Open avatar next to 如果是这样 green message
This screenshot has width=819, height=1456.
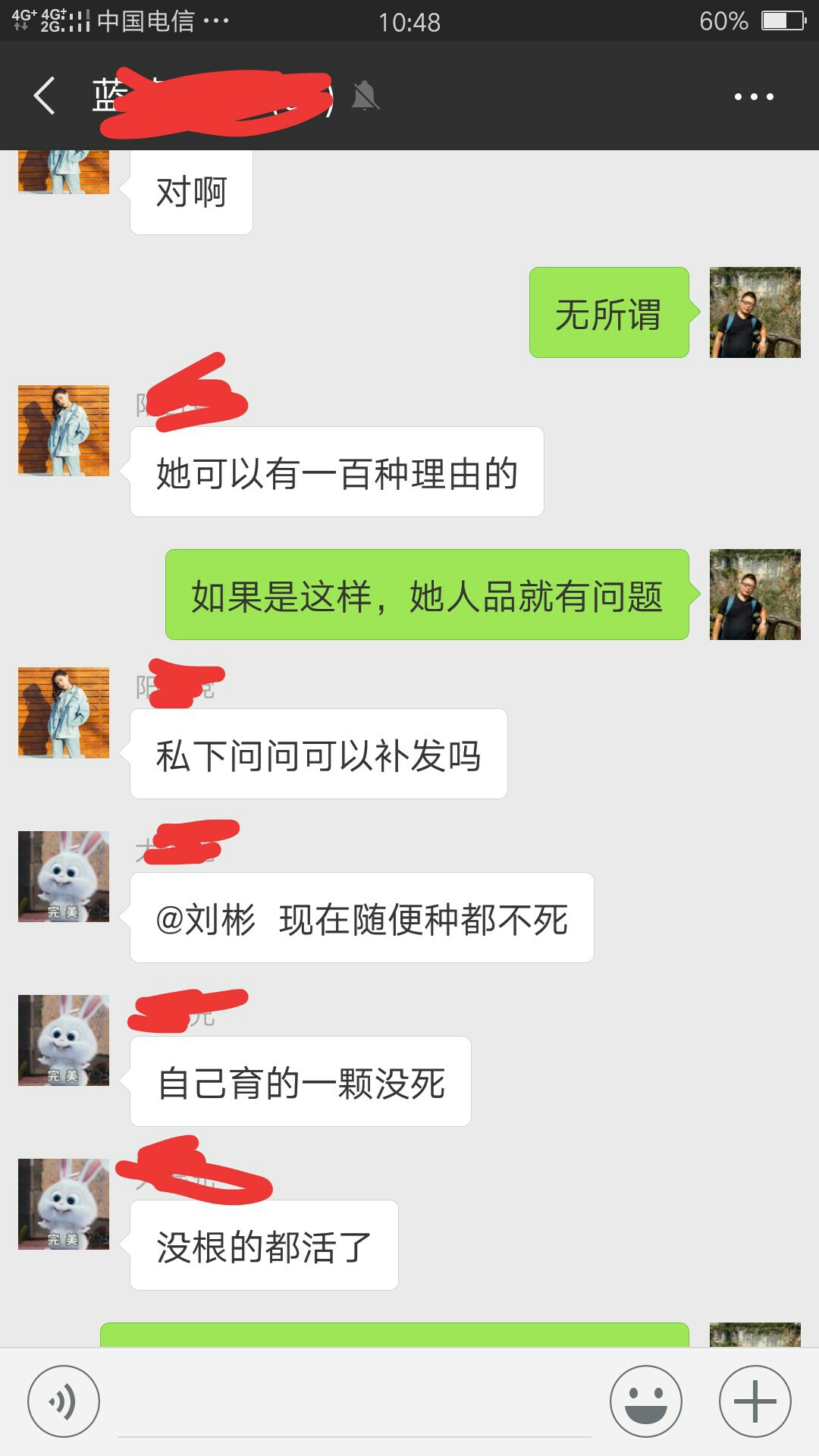(755, 595)
